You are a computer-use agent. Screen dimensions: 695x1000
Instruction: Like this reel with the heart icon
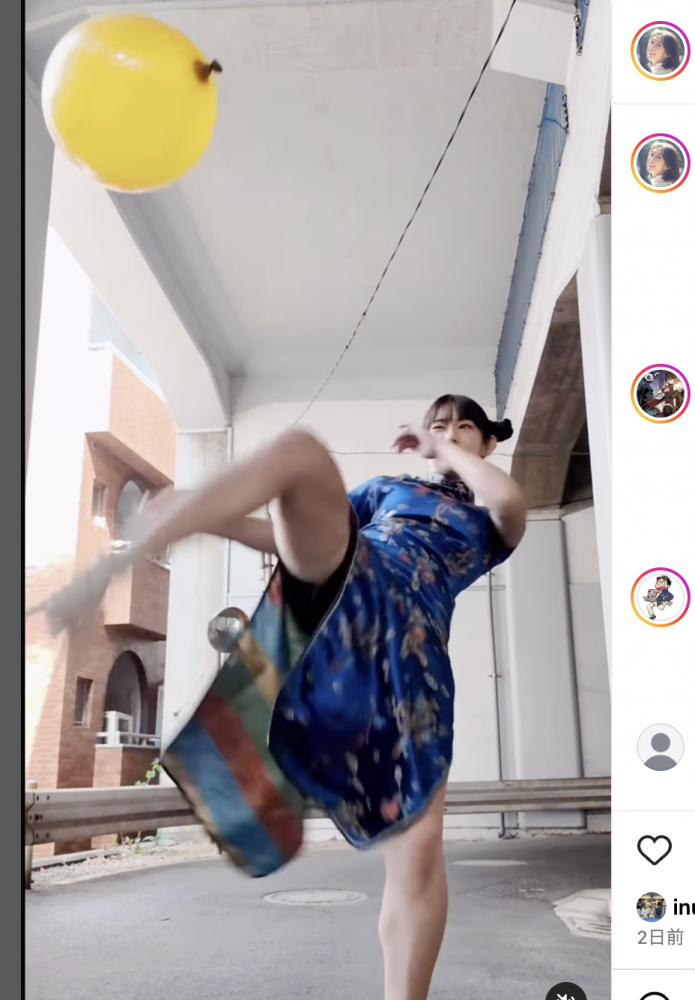pyautogui.click(x=654, y=850)
